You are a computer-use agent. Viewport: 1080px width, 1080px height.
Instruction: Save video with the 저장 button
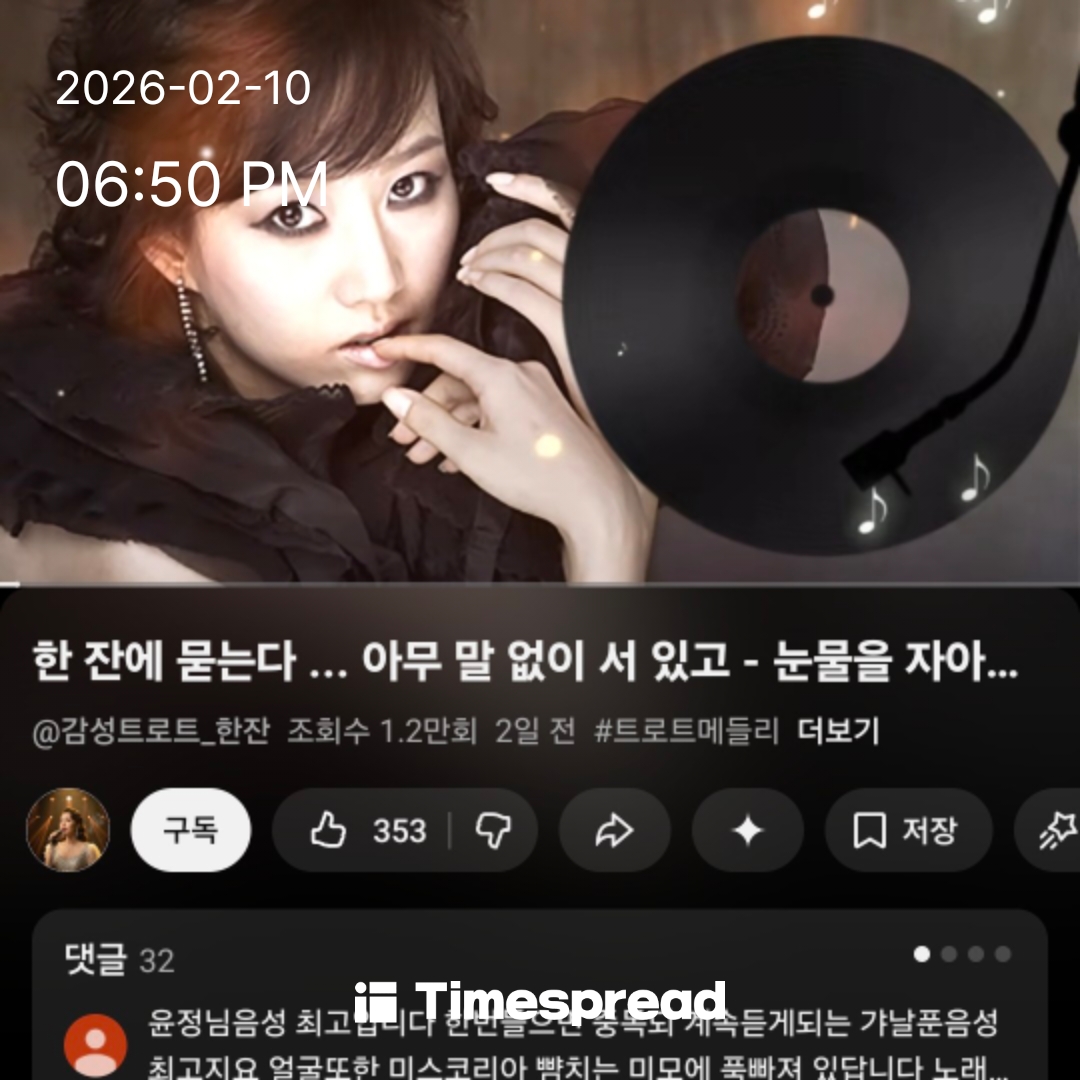click(x=906, y=830)
